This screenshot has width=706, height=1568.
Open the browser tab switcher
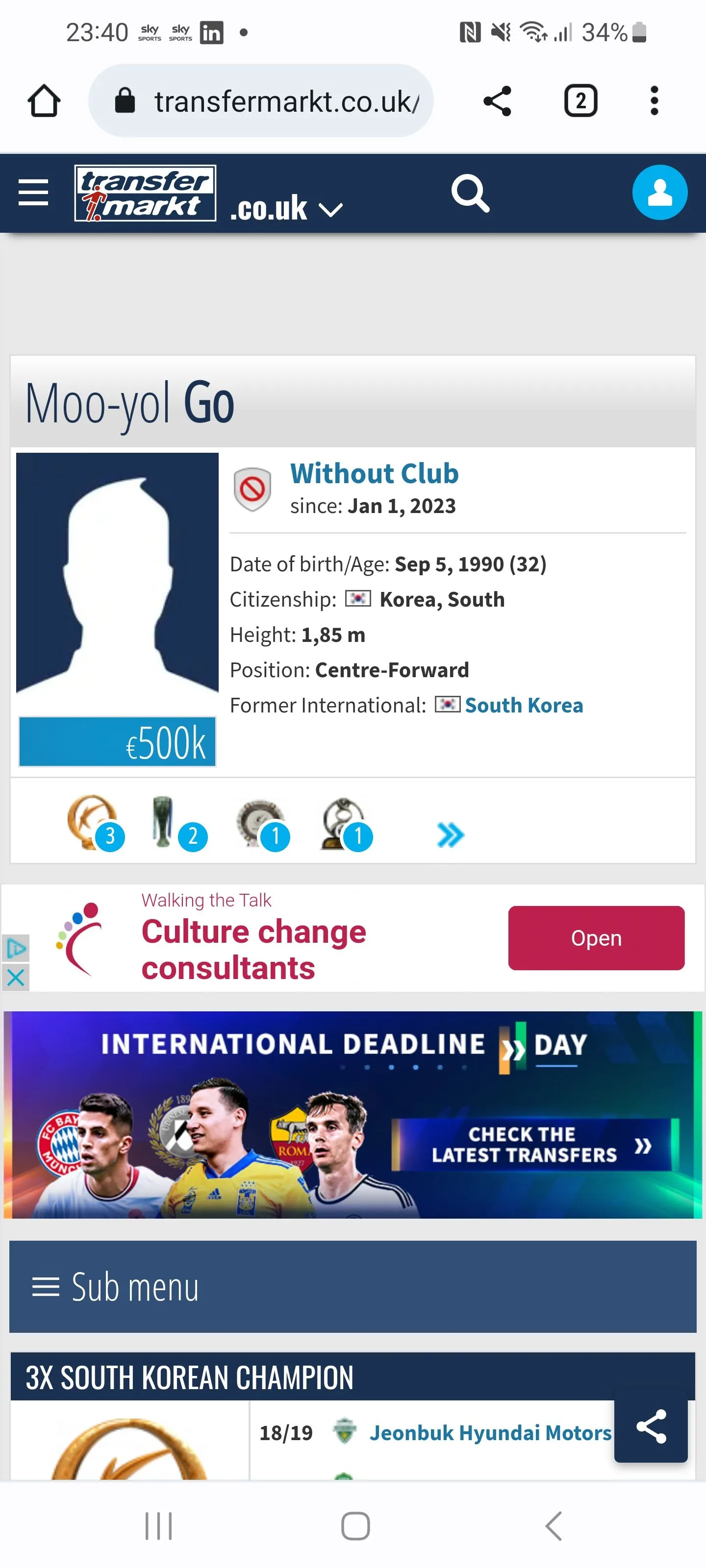click(x=580, y=101)
